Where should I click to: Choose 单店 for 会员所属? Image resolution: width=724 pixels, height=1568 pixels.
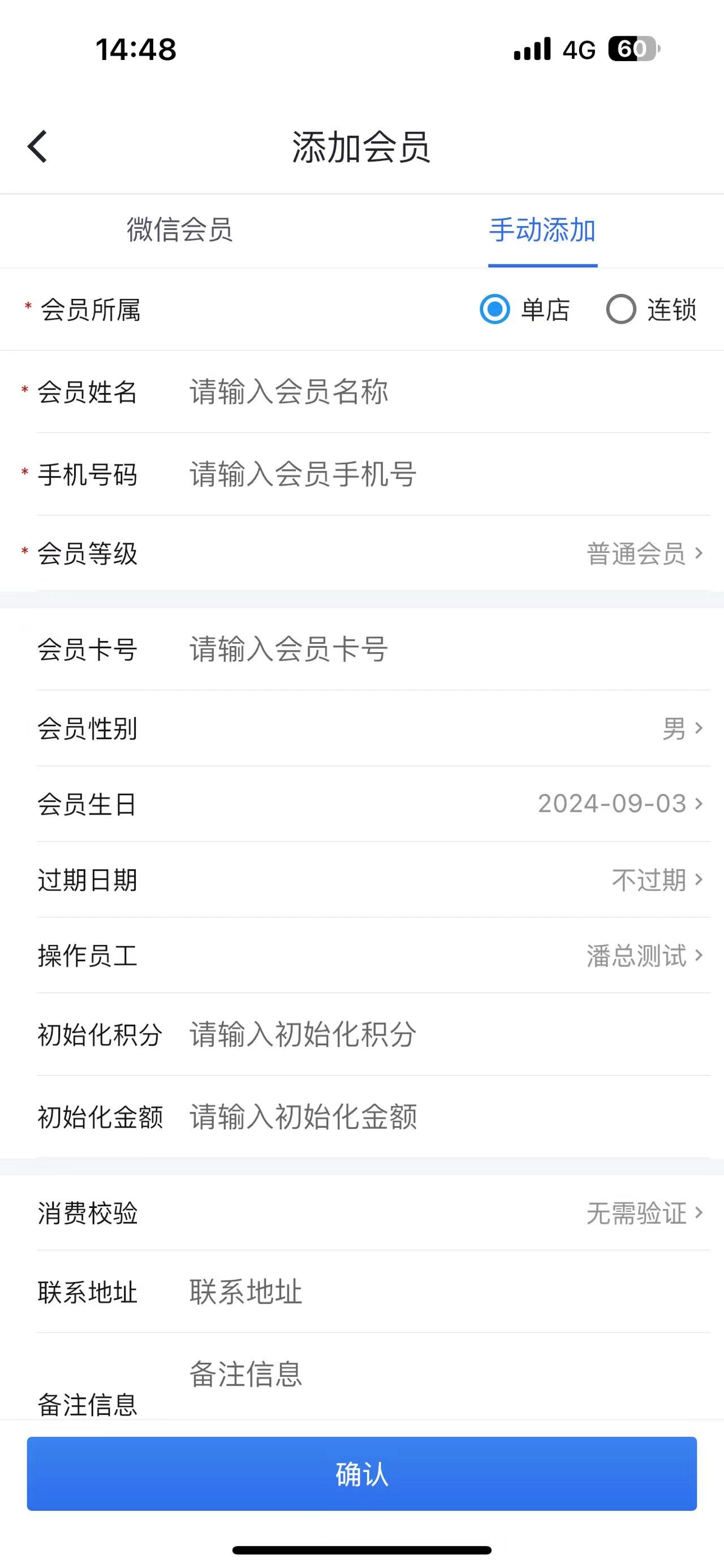pos(495,309)
